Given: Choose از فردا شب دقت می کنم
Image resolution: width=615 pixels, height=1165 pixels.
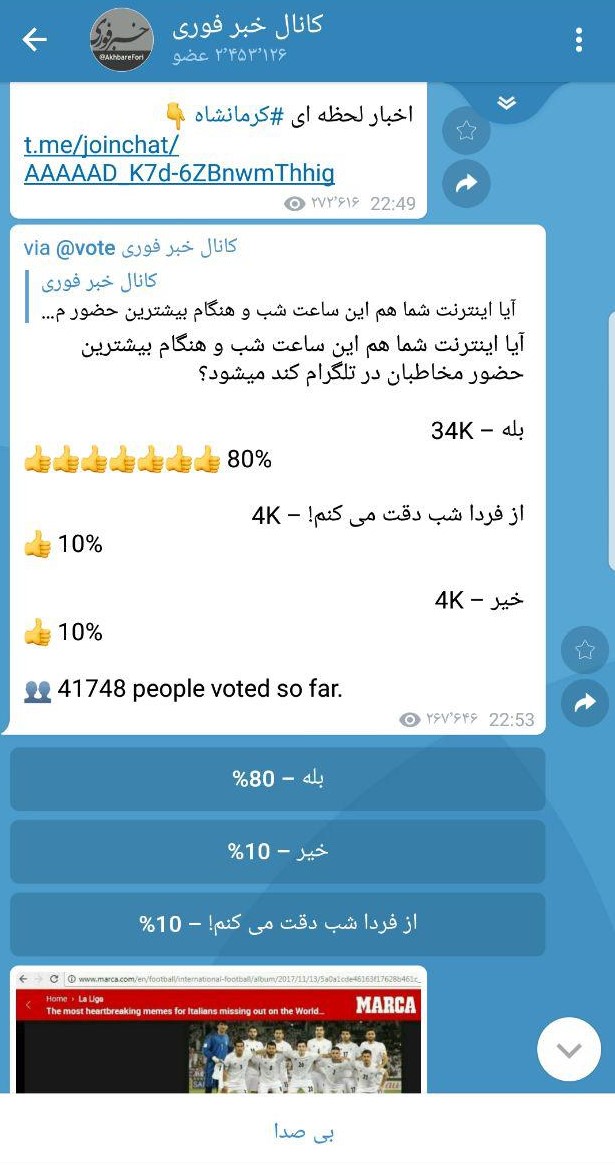Looking at the screenshot, I should (278, 924).
